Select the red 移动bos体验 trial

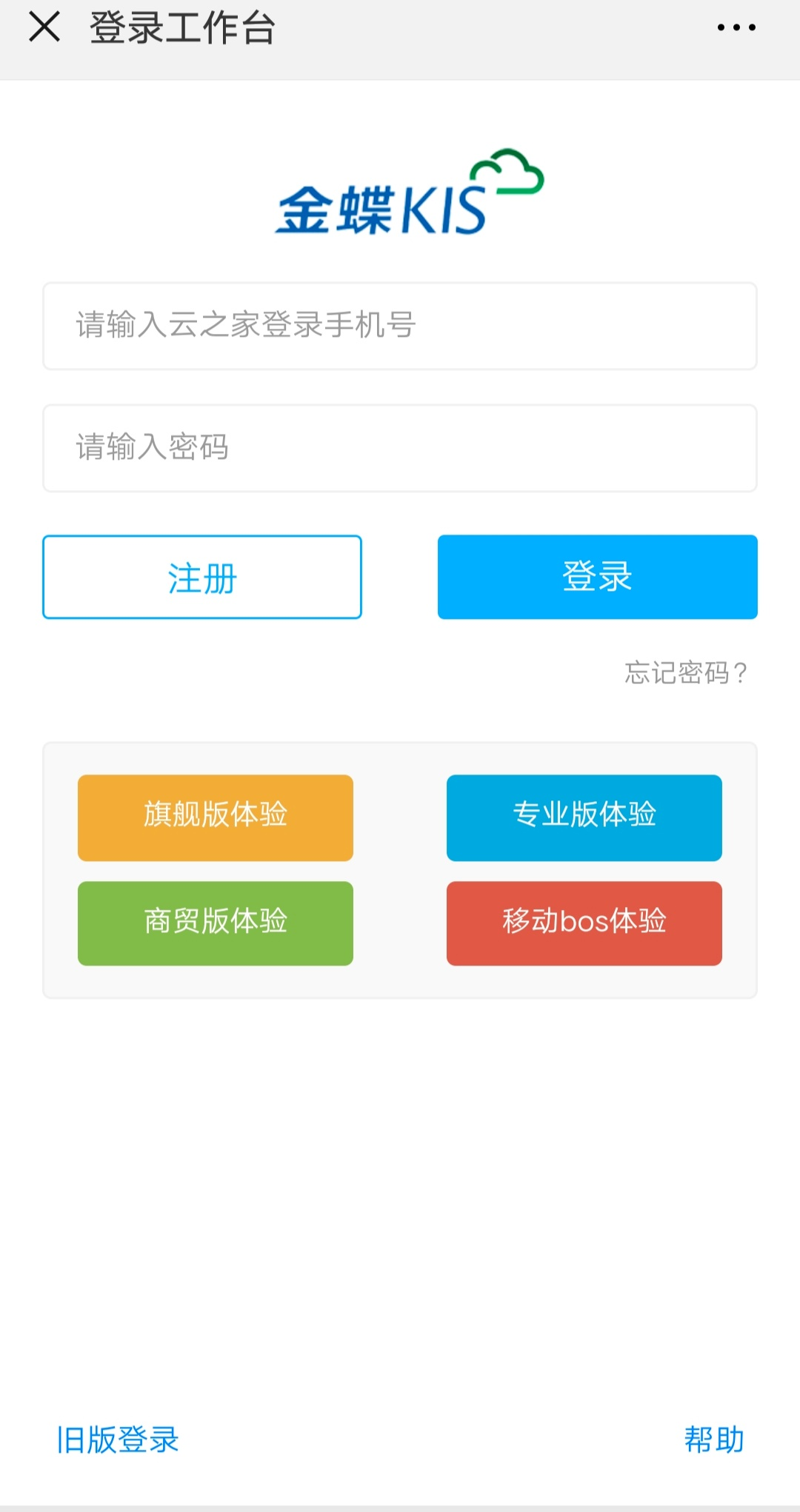pyautogui.click(x=584, y=923)
